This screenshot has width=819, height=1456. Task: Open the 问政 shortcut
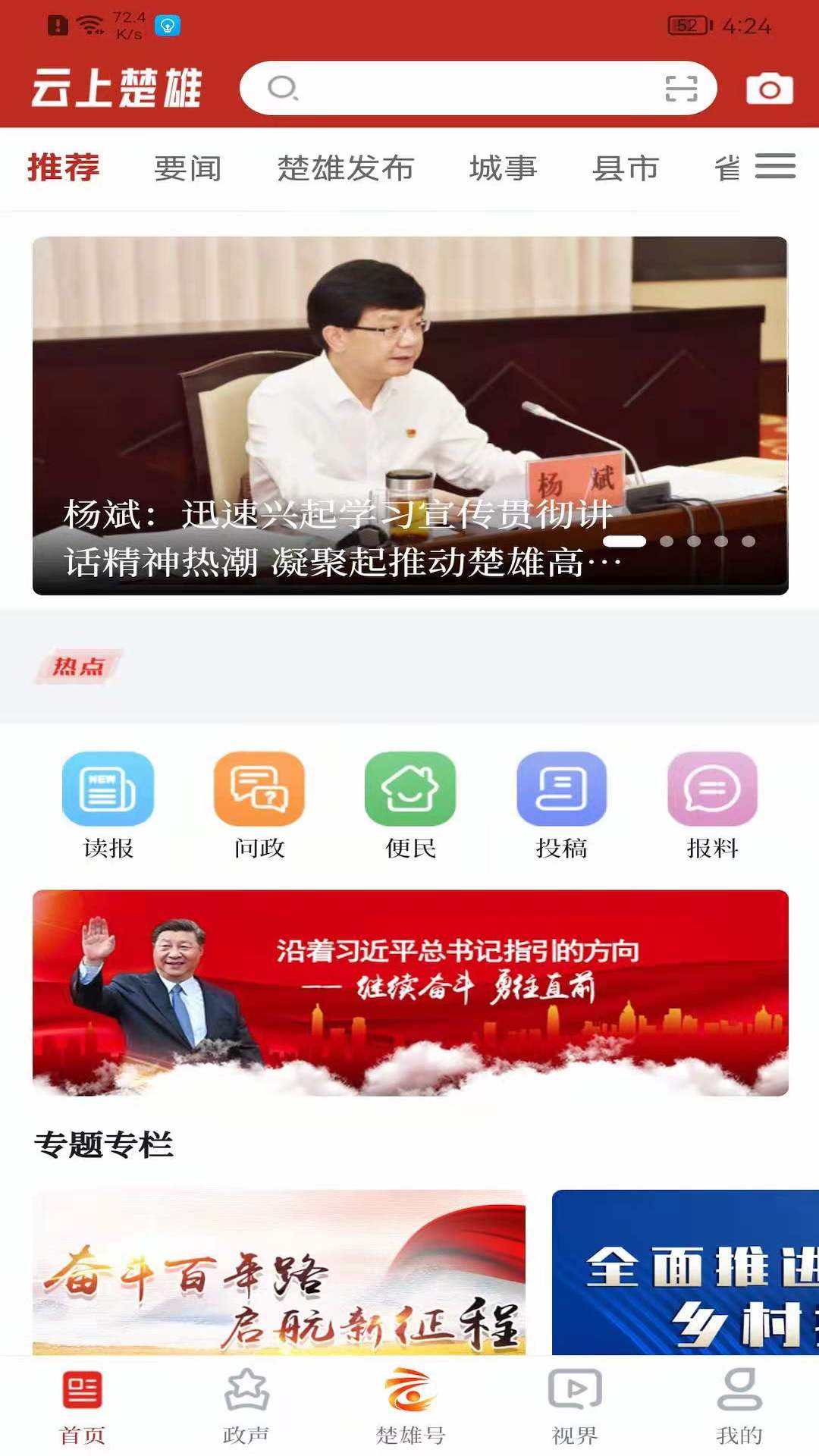pos(259,805)
